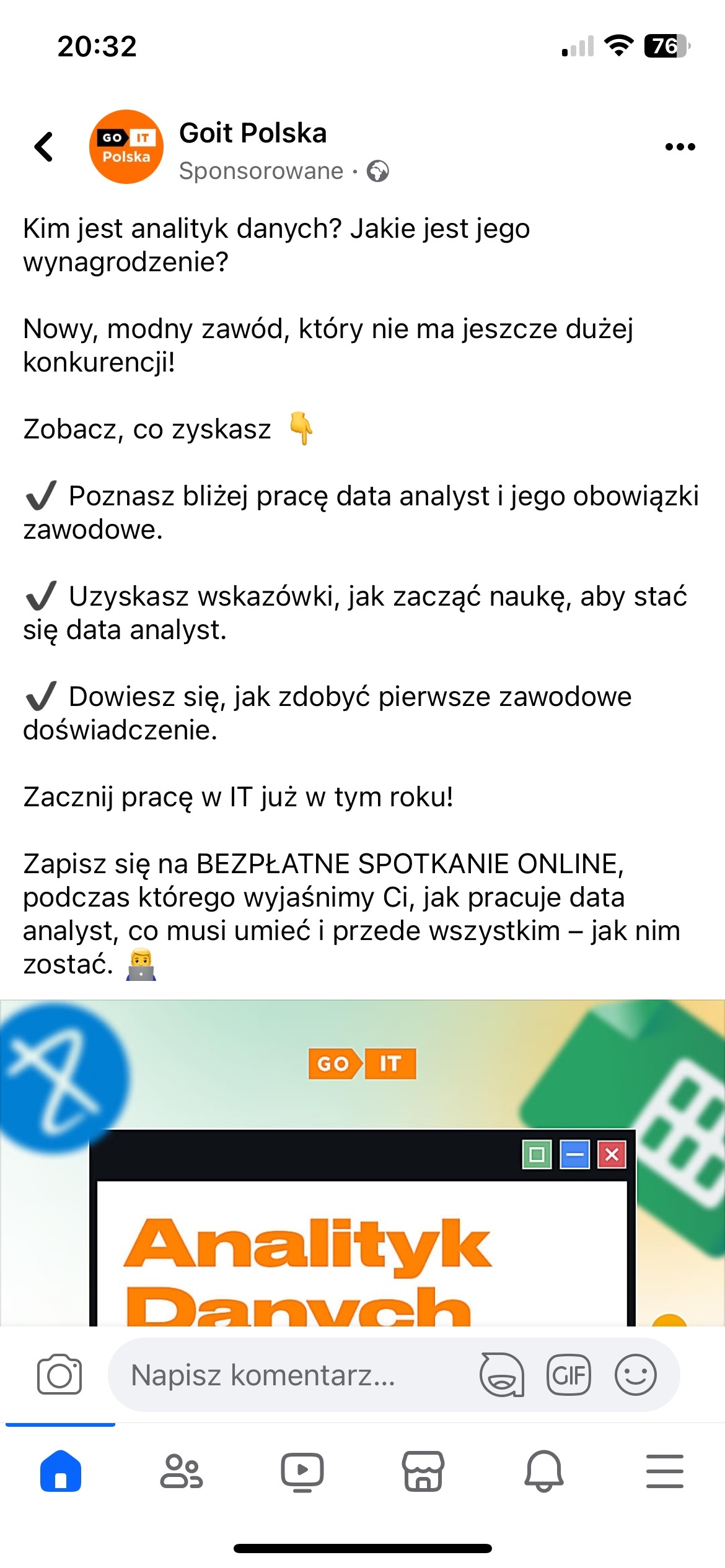Switch to the Video tab
Viewport: 725px width, 1568px height.
[x=302, y=1471]
